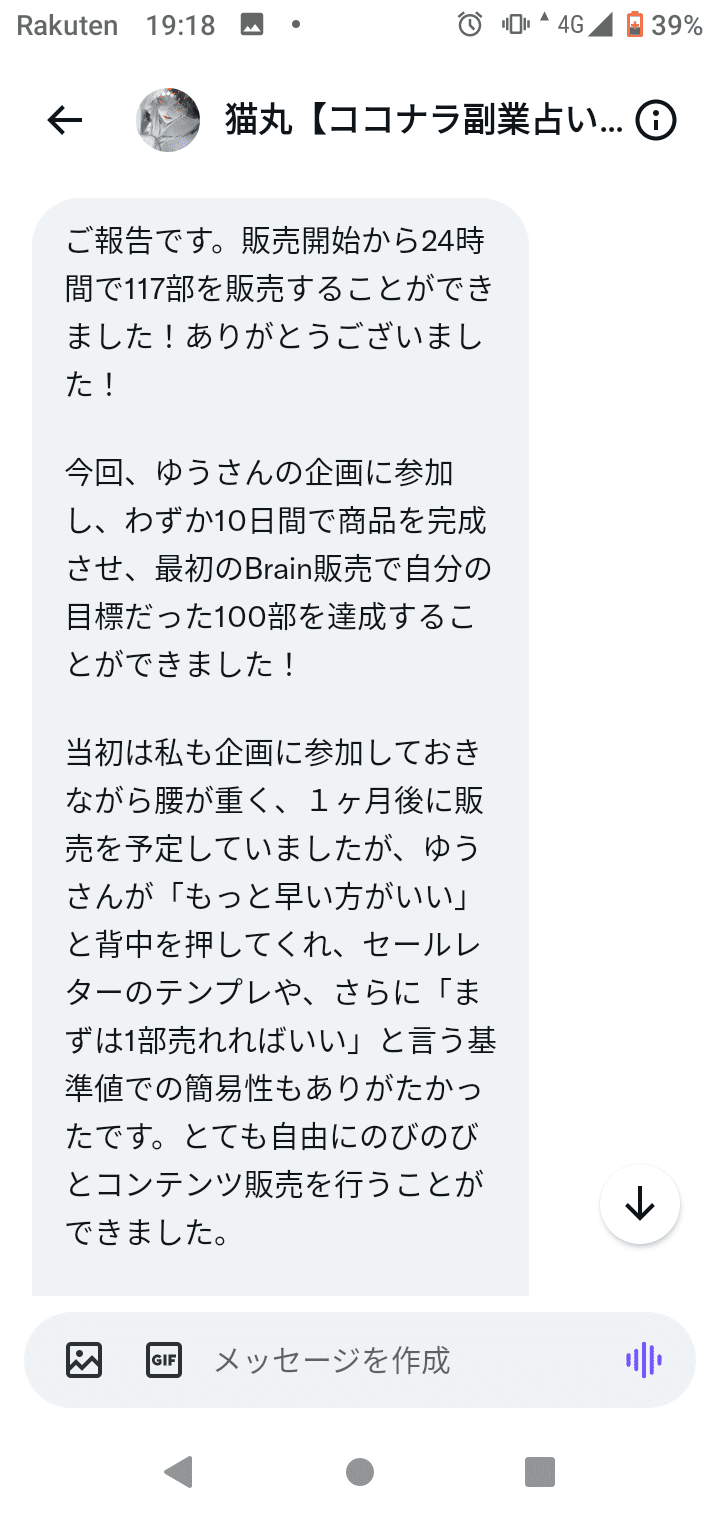Attach a photo with the image icon
The width and height of the screenshot is (720, 1520).
84,1360
